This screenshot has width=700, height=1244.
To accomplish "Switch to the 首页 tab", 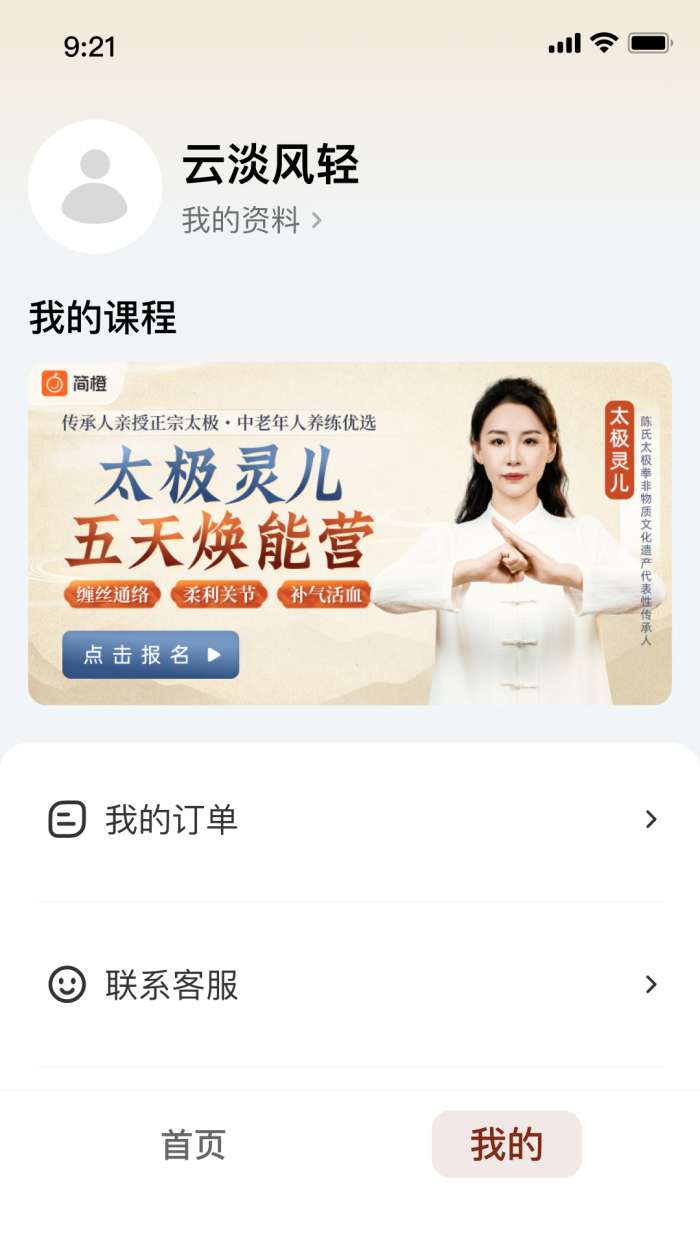I will pyautogui.click(x=194, y=1145).
